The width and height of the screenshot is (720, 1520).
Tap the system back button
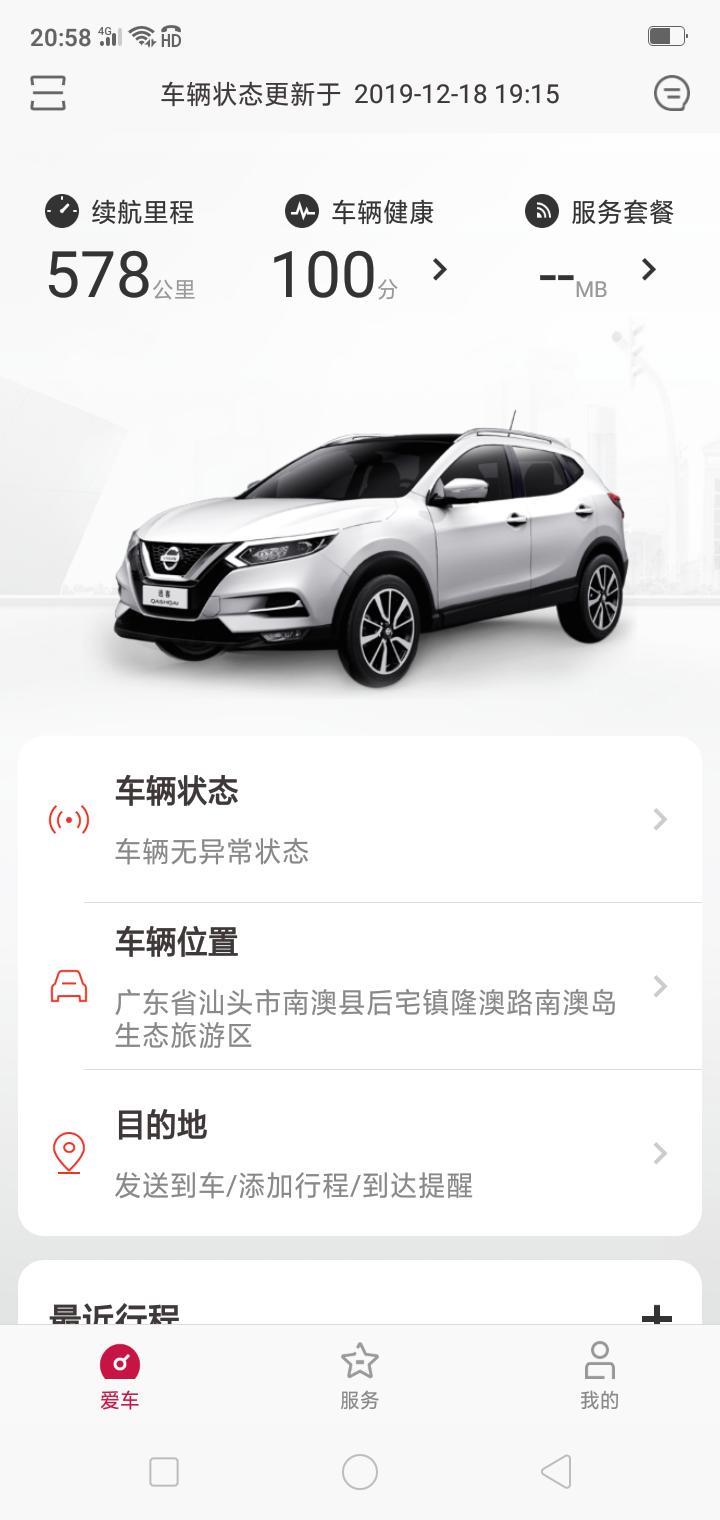(556, 1472)
